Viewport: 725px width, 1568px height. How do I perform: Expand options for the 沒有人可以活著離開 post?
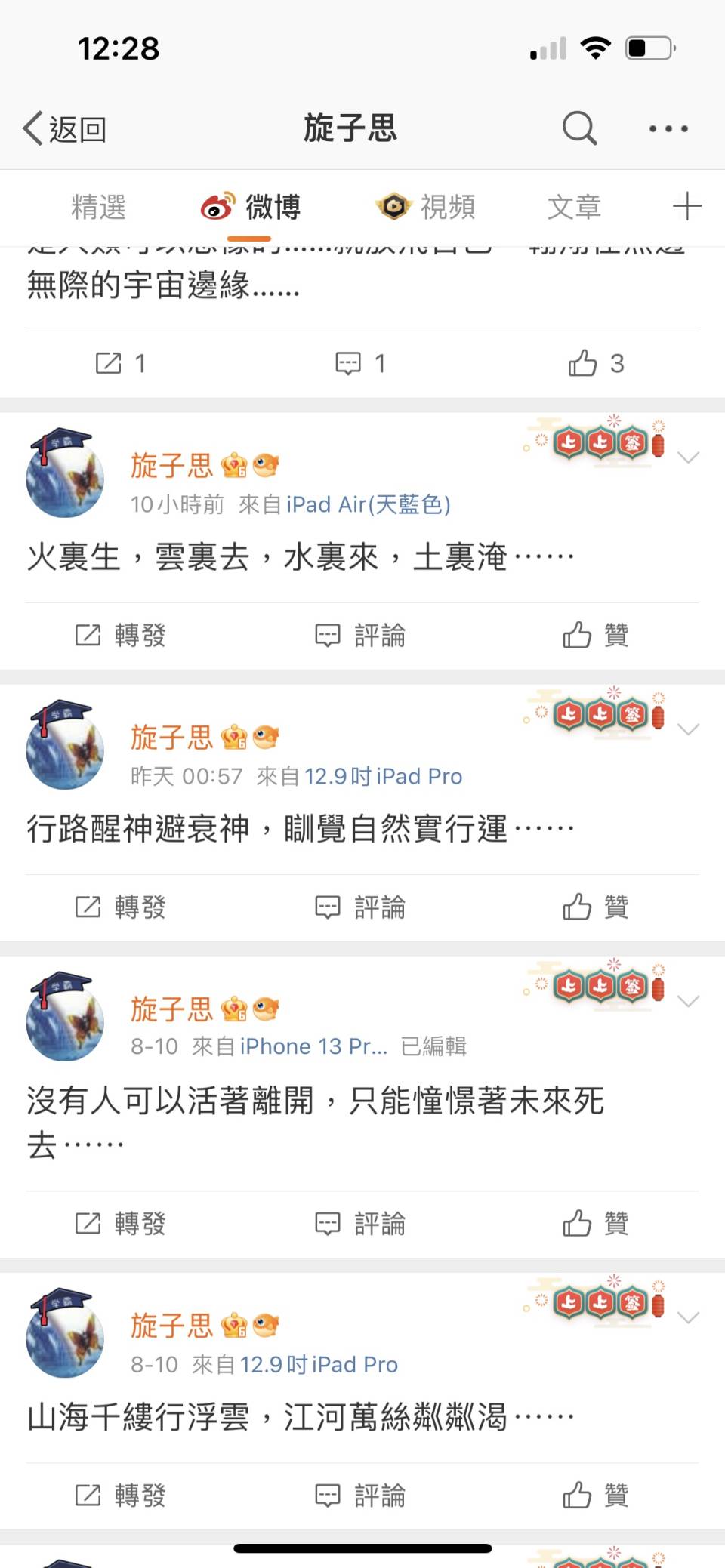(x=688, y=1001)
